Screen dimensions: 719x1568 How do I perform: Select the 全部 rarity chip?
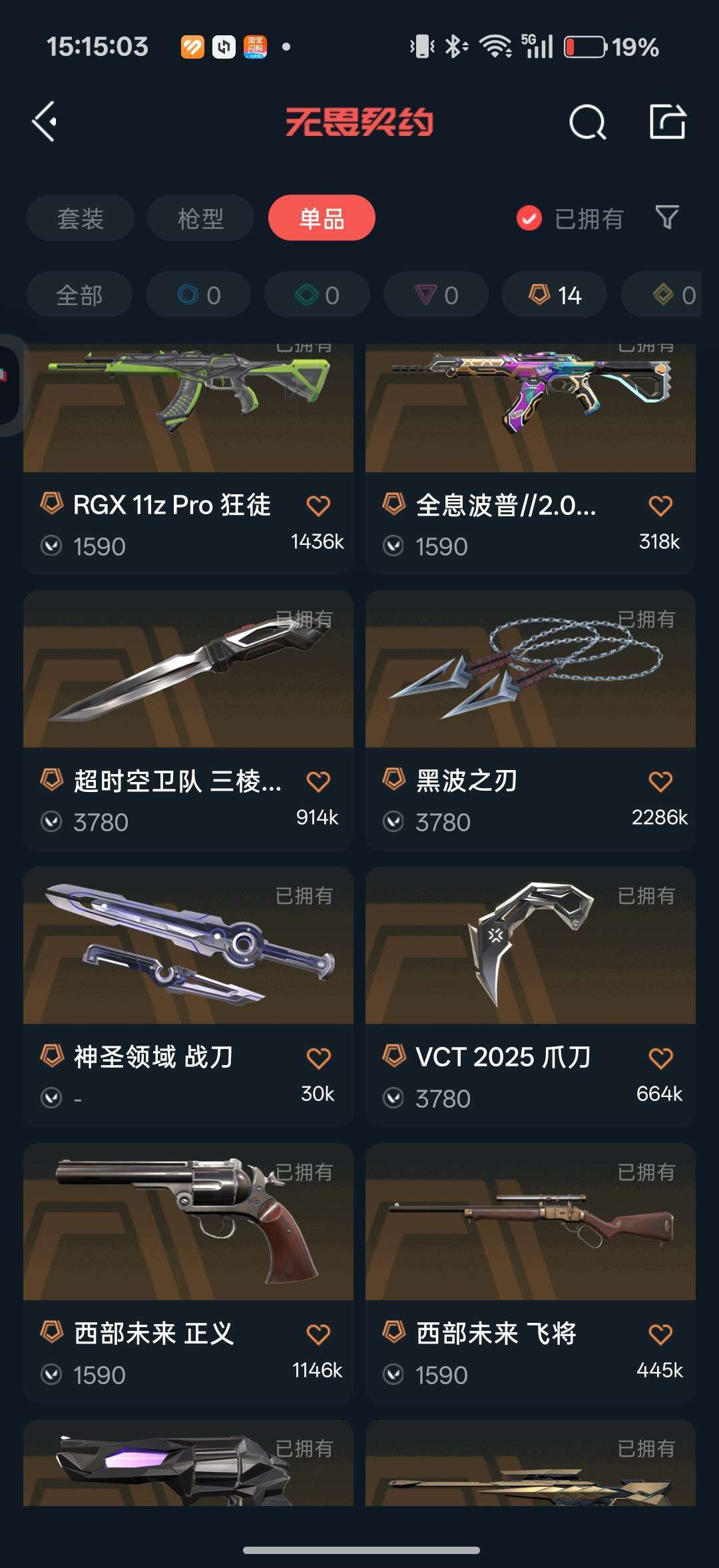tap(79, 294)
